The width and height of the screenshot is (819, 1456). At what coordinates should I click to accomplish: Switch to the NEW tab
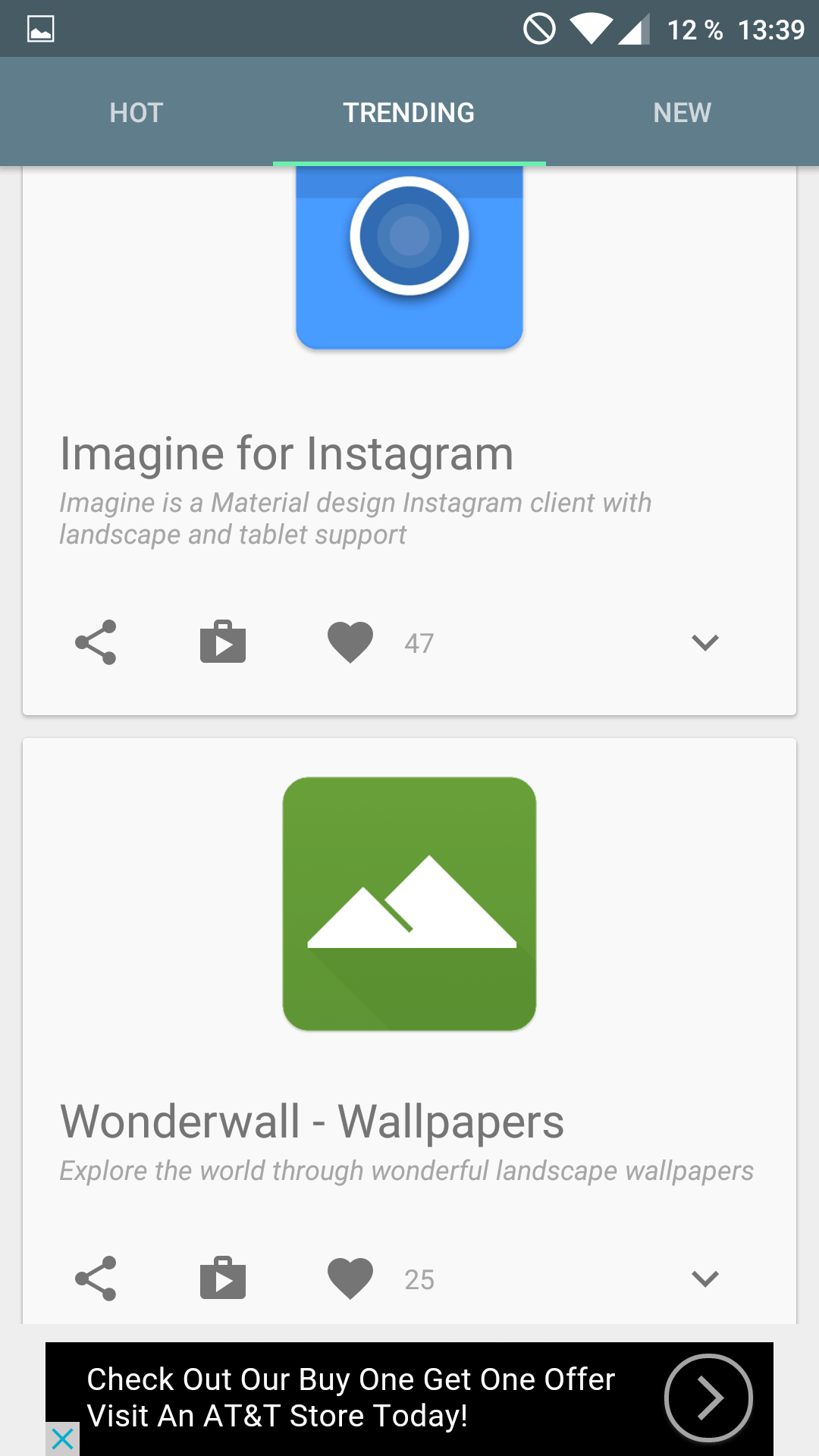[x=682, y=112]
